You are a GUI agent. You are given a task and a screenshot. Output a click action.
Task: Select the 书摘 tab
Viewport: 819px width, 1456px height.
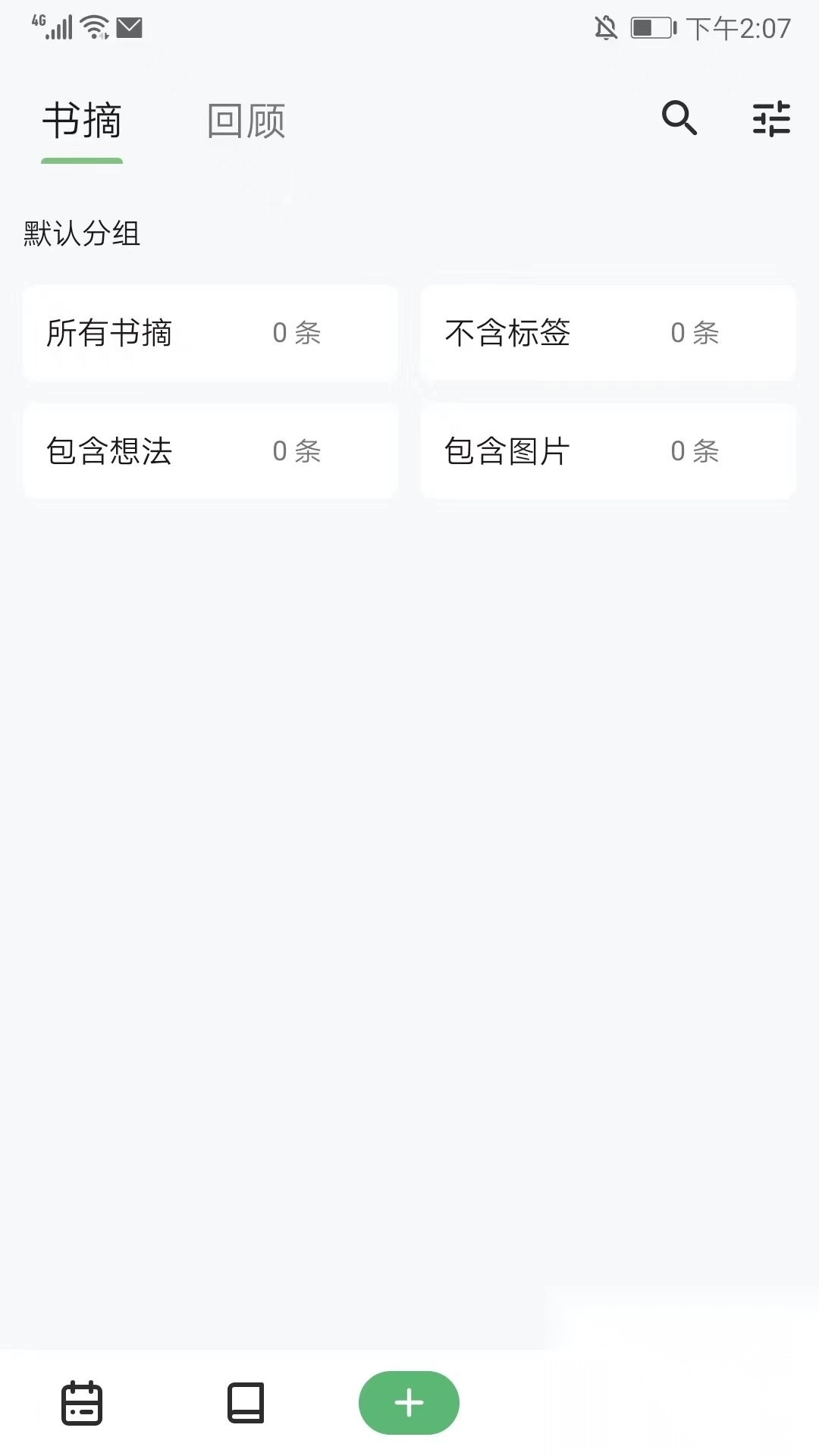click(82, 121)
